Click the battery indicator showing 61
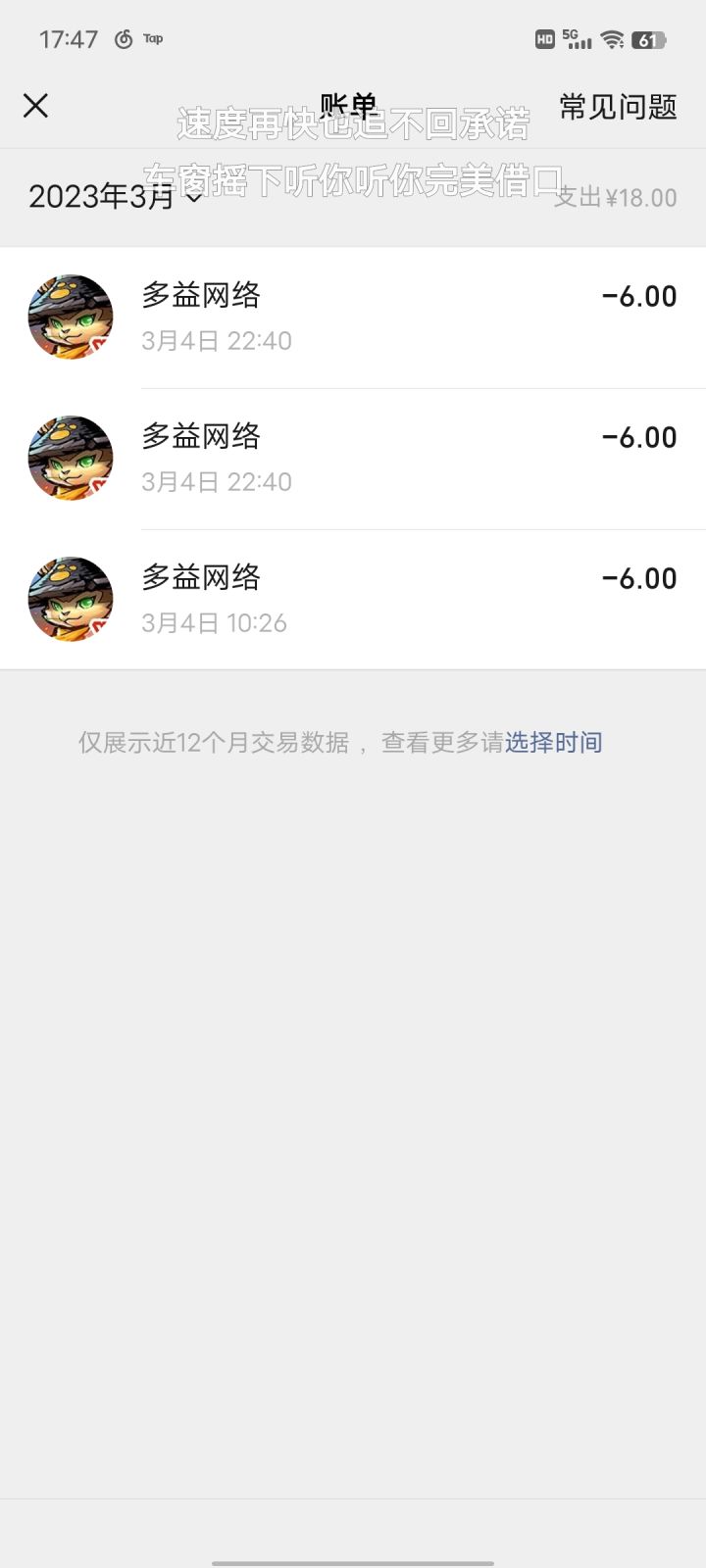706x1568 pixels. 648,39
